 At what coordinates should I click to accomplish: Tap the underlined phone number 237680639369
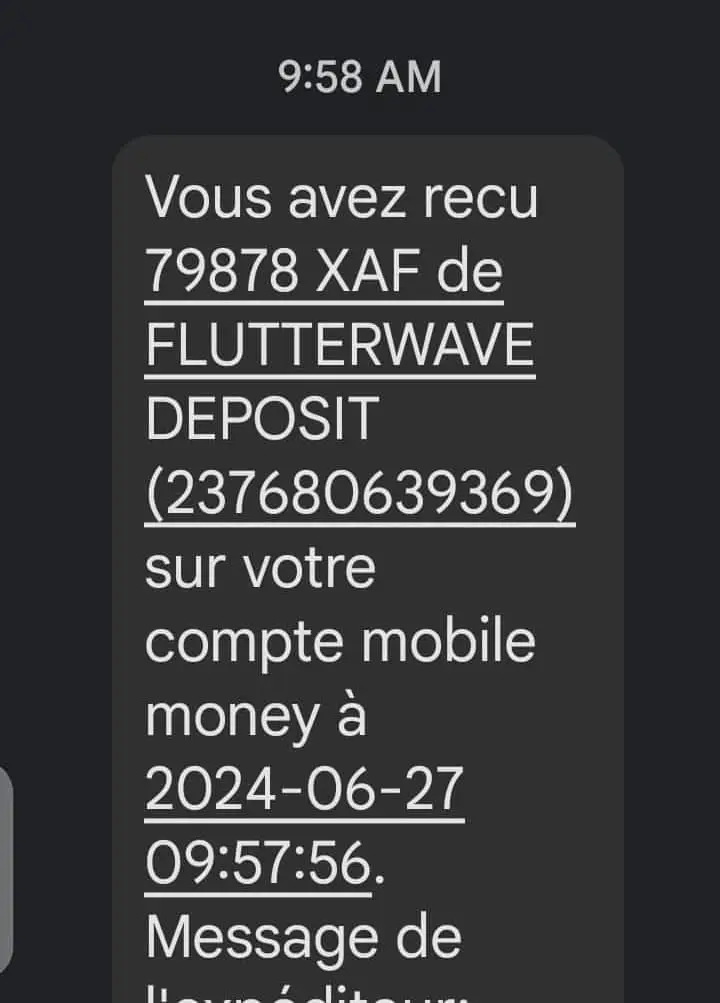[x=360, y=493]
